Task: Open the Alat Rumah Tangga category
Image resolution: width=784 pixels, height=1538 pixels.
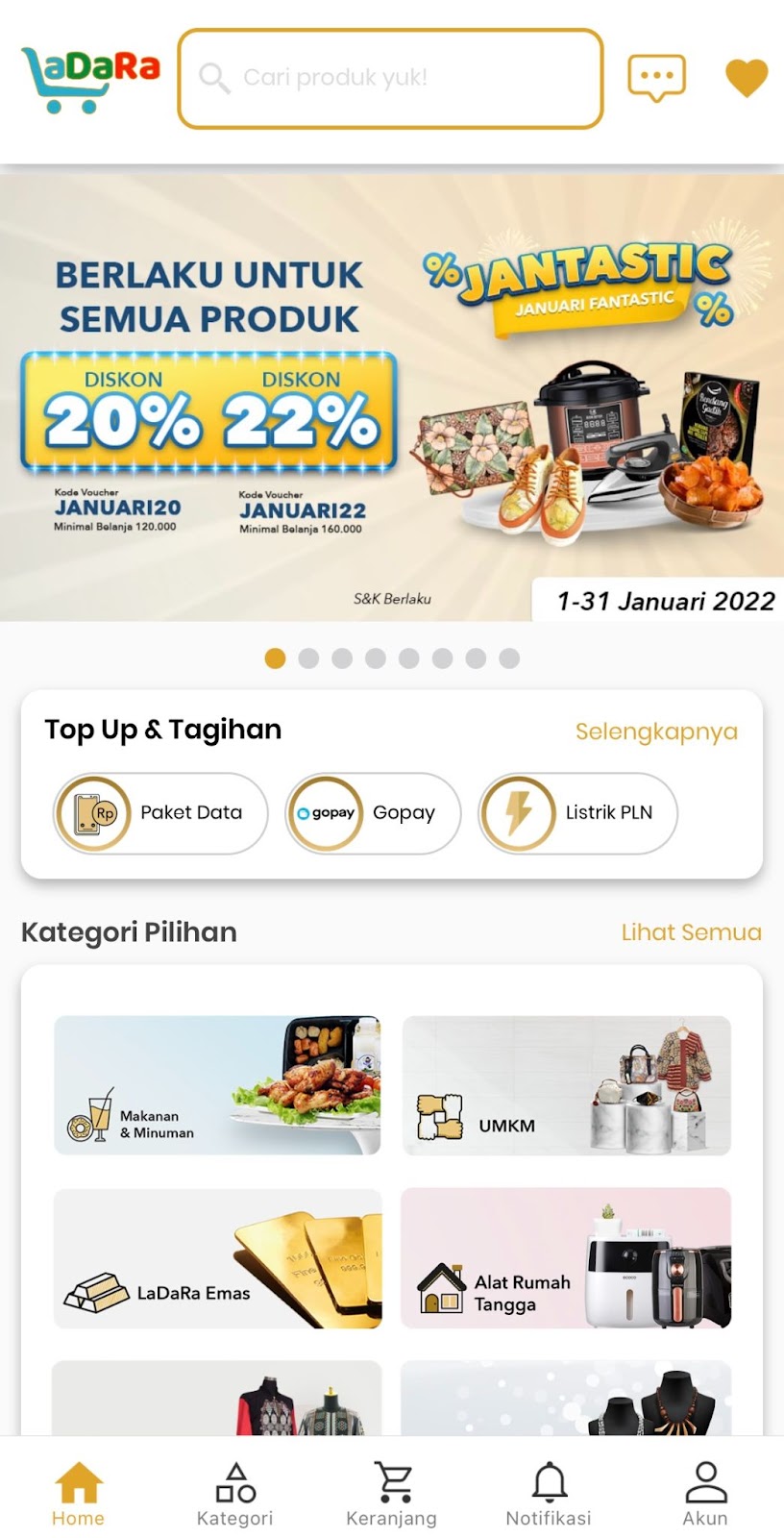Action: point(566,1258)
